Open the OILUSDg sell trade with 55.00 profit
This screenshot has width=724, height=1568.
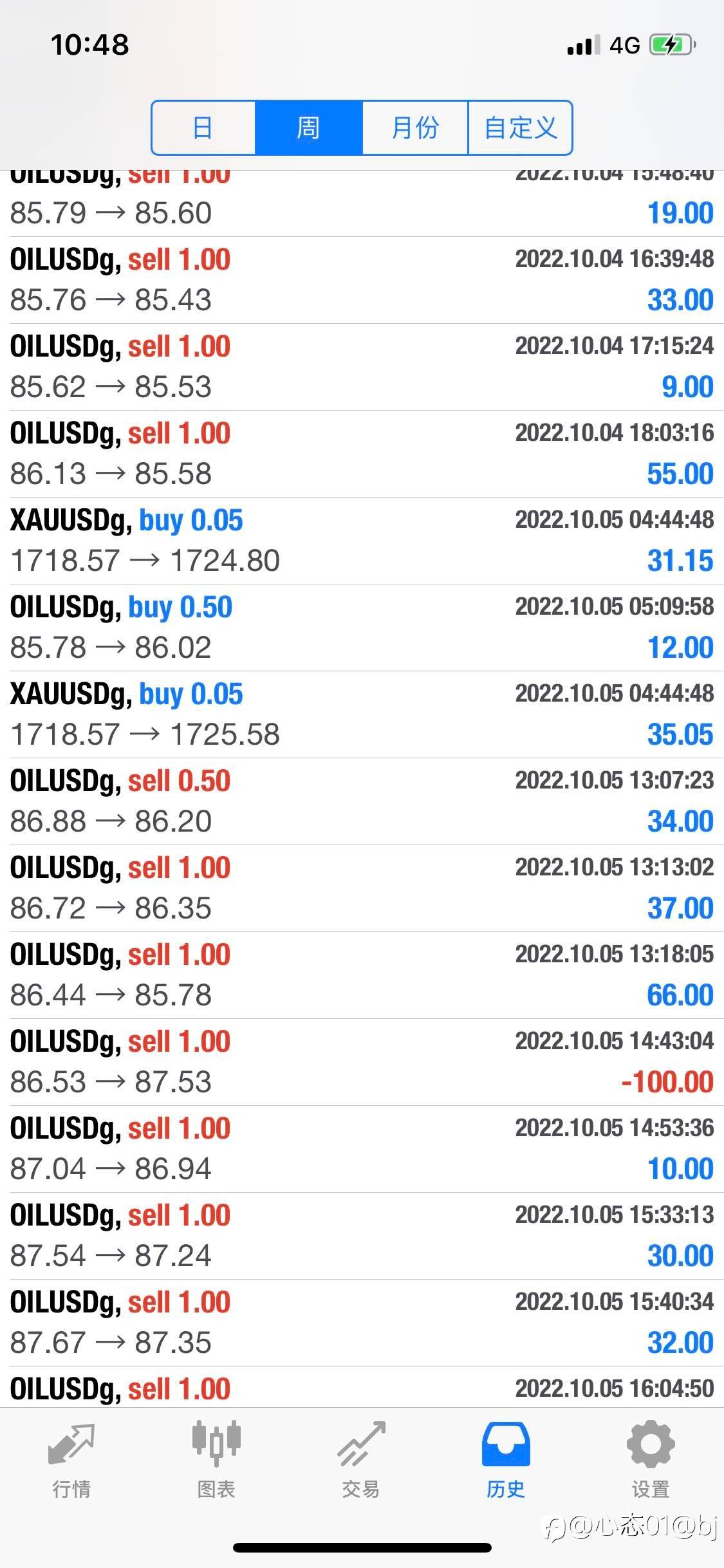click(x=362, y=454)
